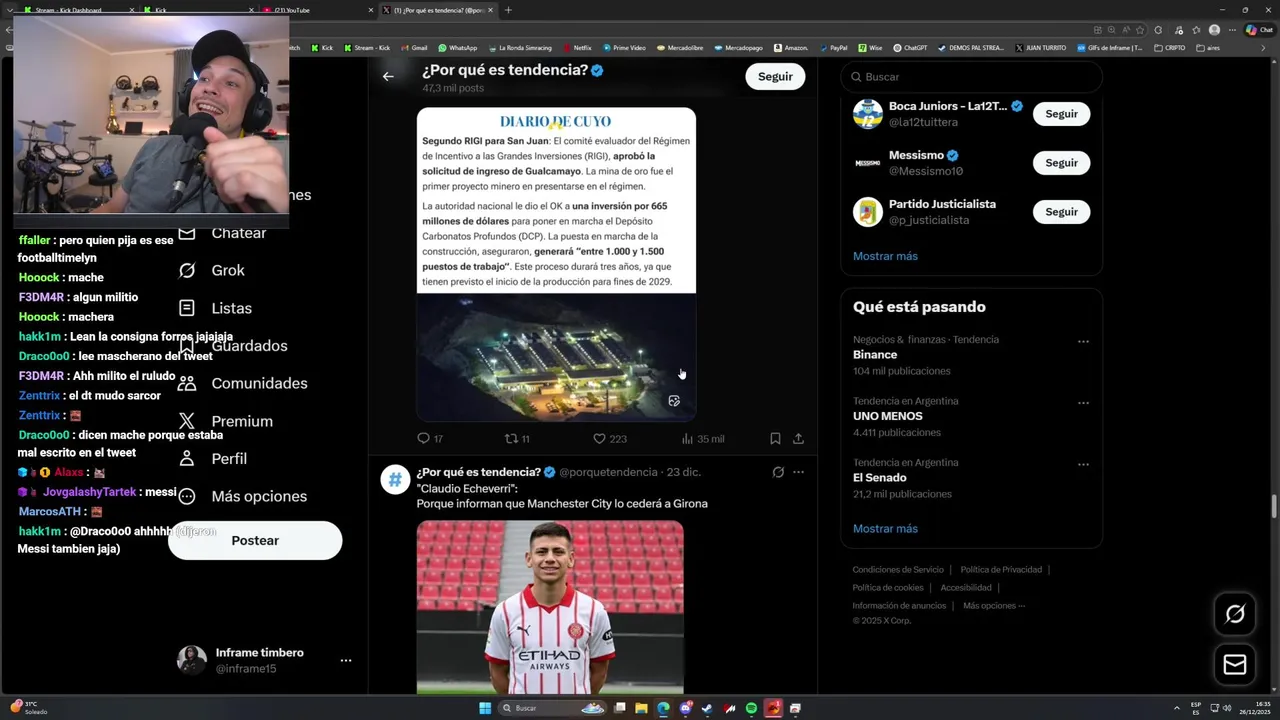Go back with the header arrow
Image resolution: width=1280 pixels, height=720 pixels.
(x=388, y=76)
